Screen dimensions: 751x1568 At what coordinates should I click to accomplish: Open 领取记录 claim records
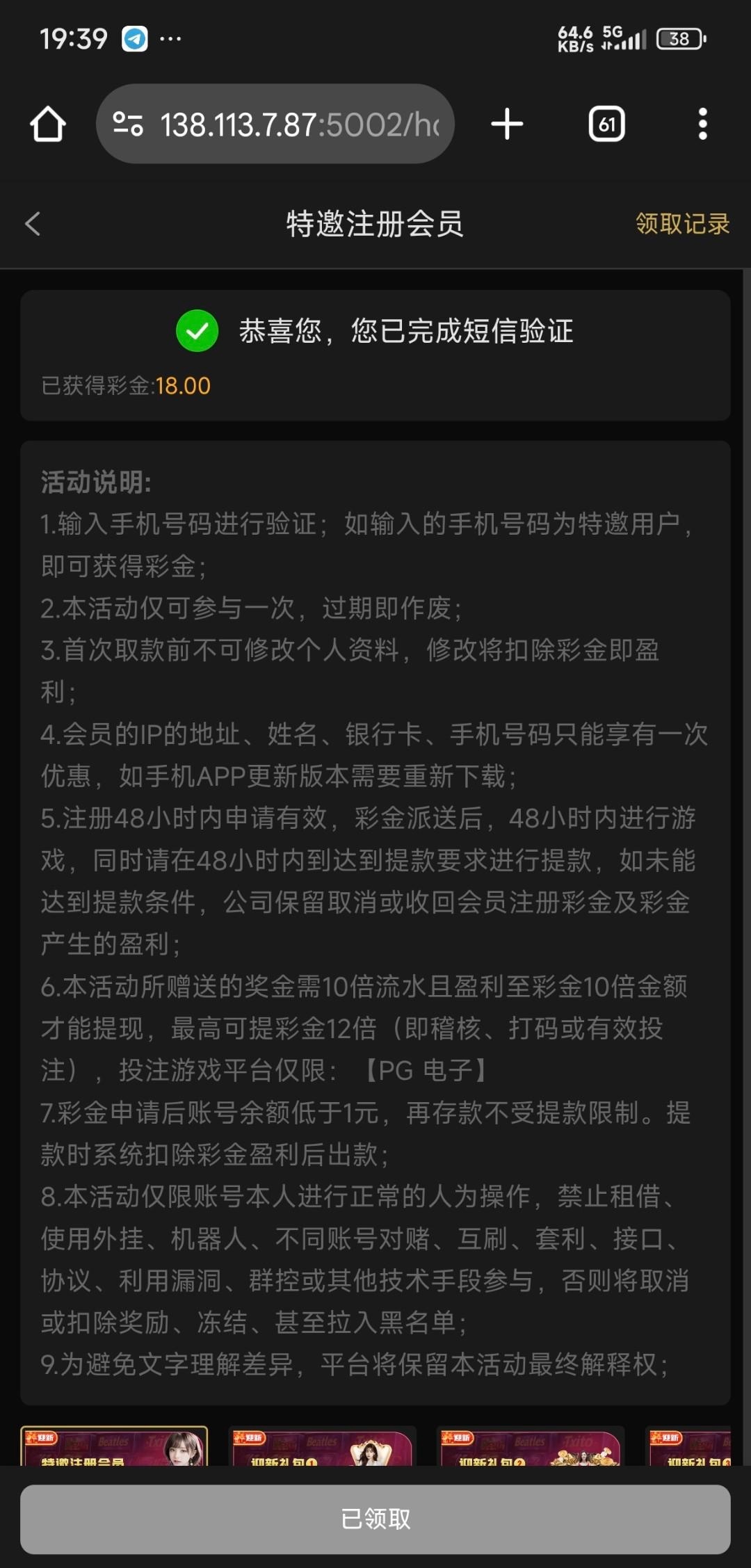[681, 224]
